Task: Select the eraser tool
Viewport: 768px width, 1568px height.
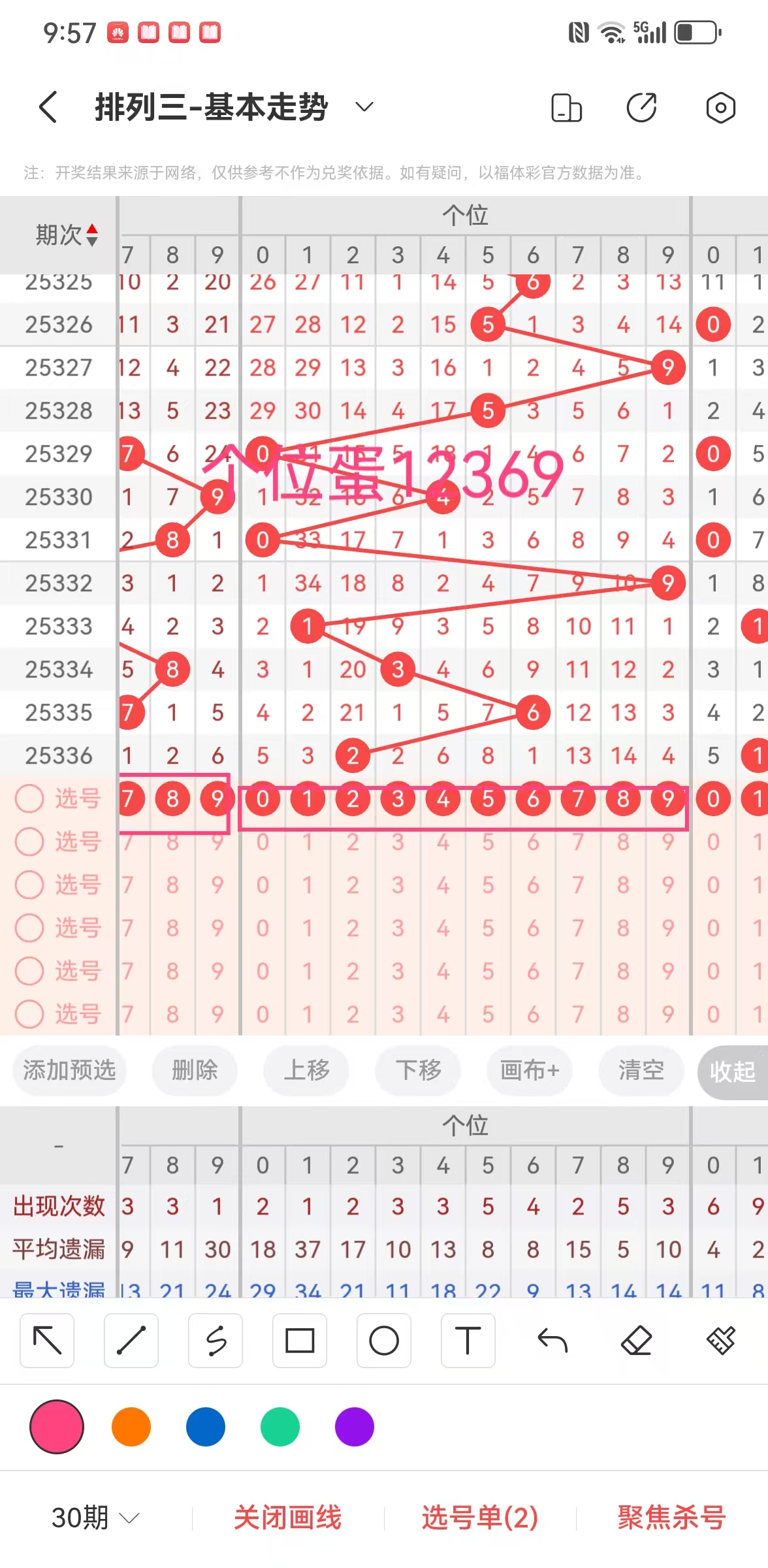Action: [x=637, y=1341]
